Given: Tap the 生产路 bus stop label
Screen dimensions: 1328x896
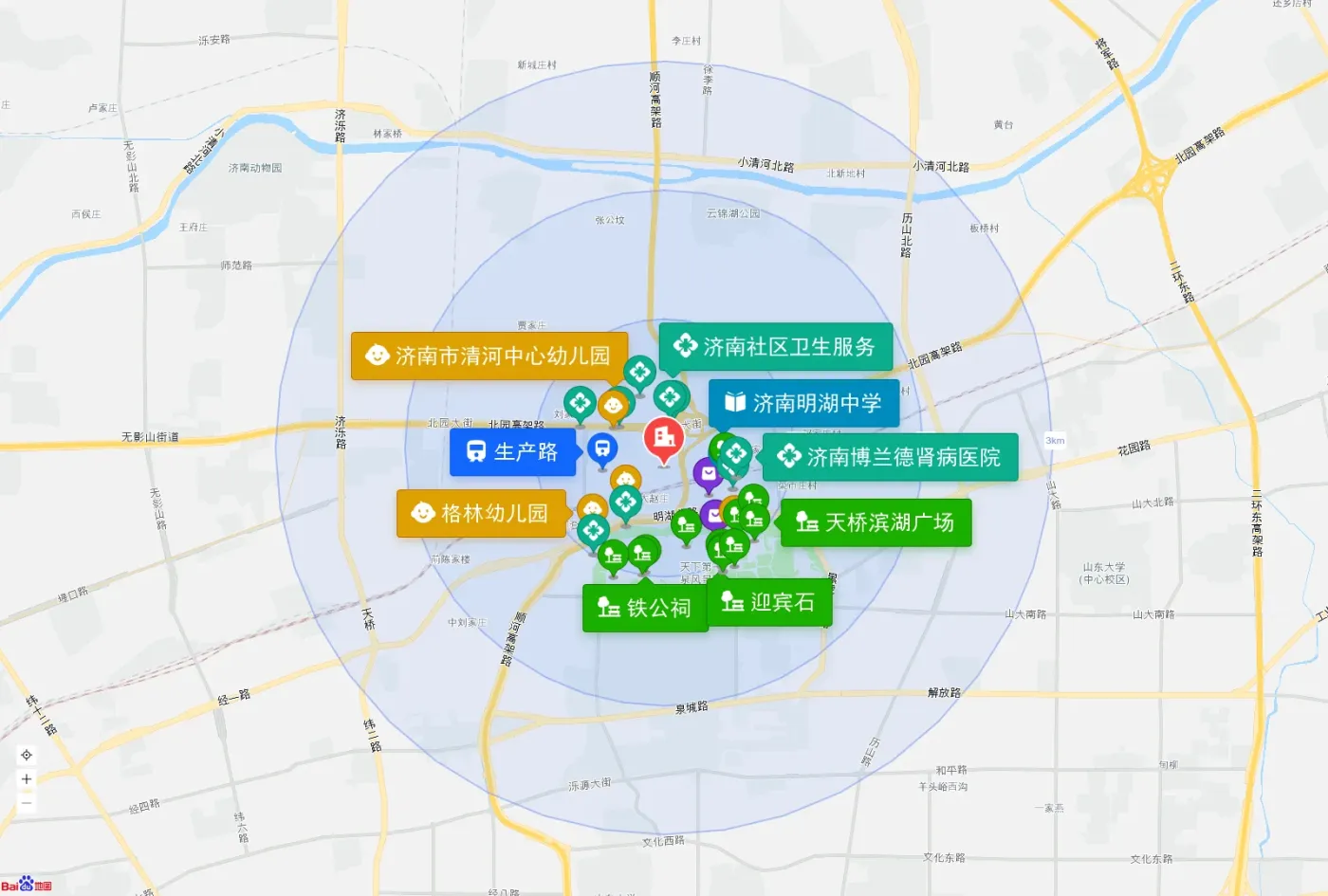Looking at the screenshot, I should 512,452.
